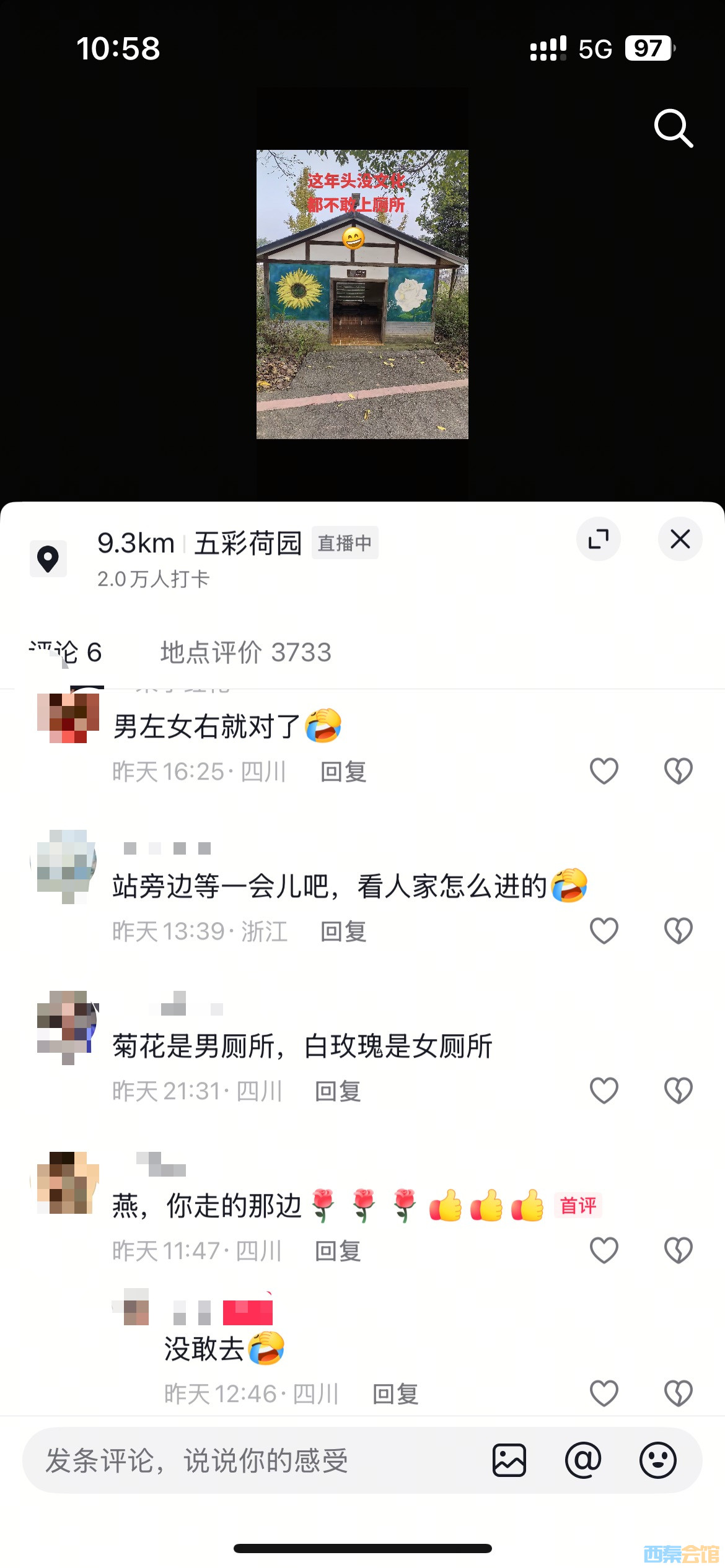Expand comments panel to full screen
This screenshot has width=725, height=1568.
598,539
